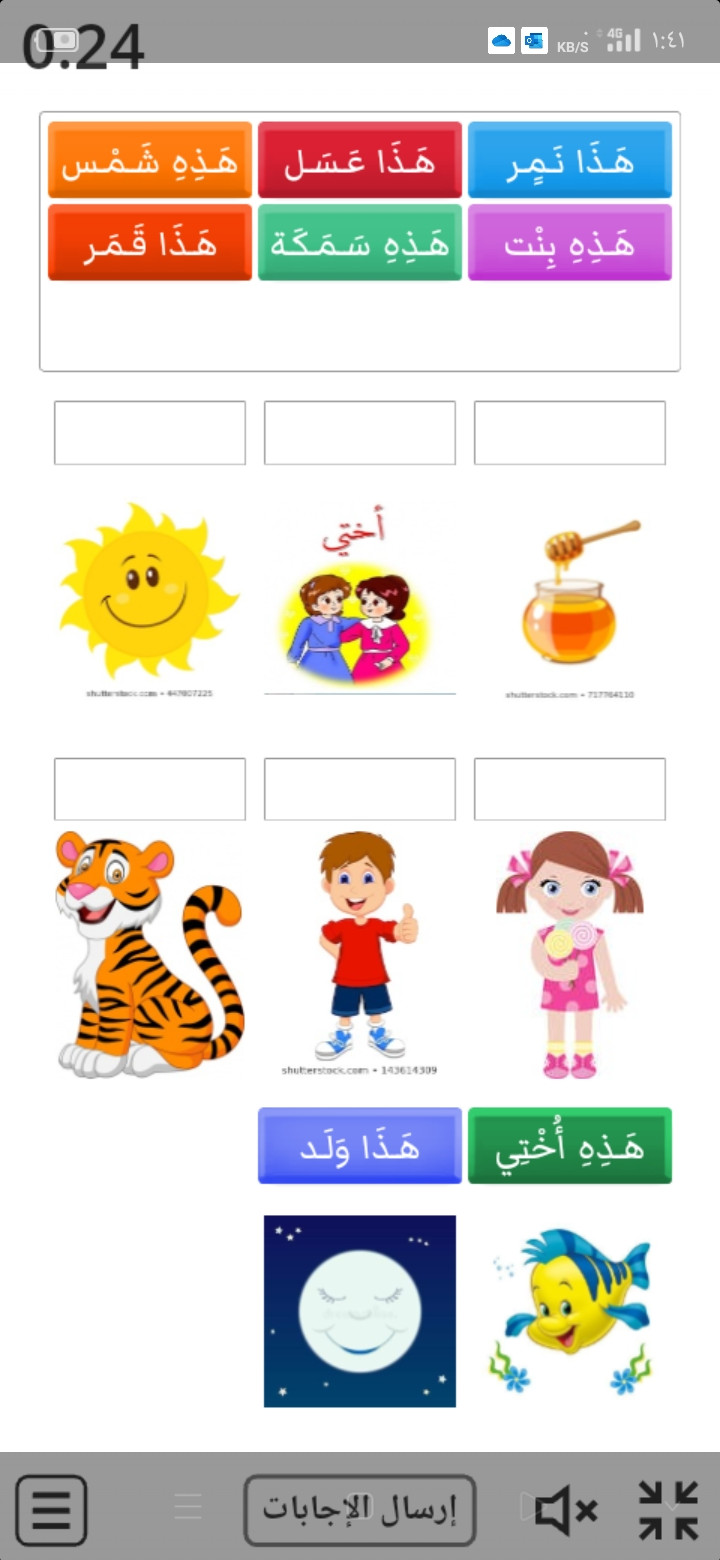This screenshot has height=1560, width=720.
Task: Select the red هذا عسل label
Action: [x=360, y=160]
